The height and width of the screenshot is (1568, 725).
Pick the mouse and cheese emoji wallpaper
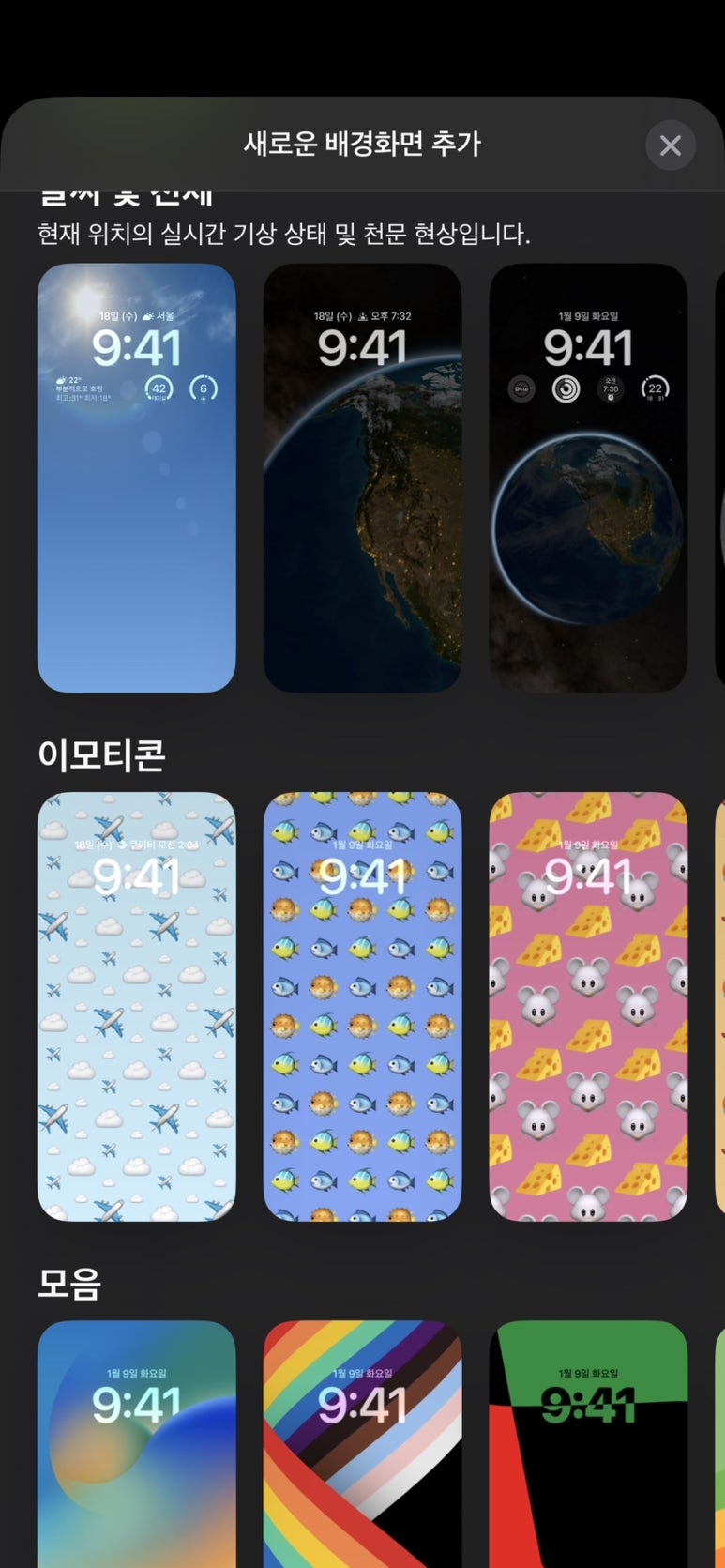588,1006
